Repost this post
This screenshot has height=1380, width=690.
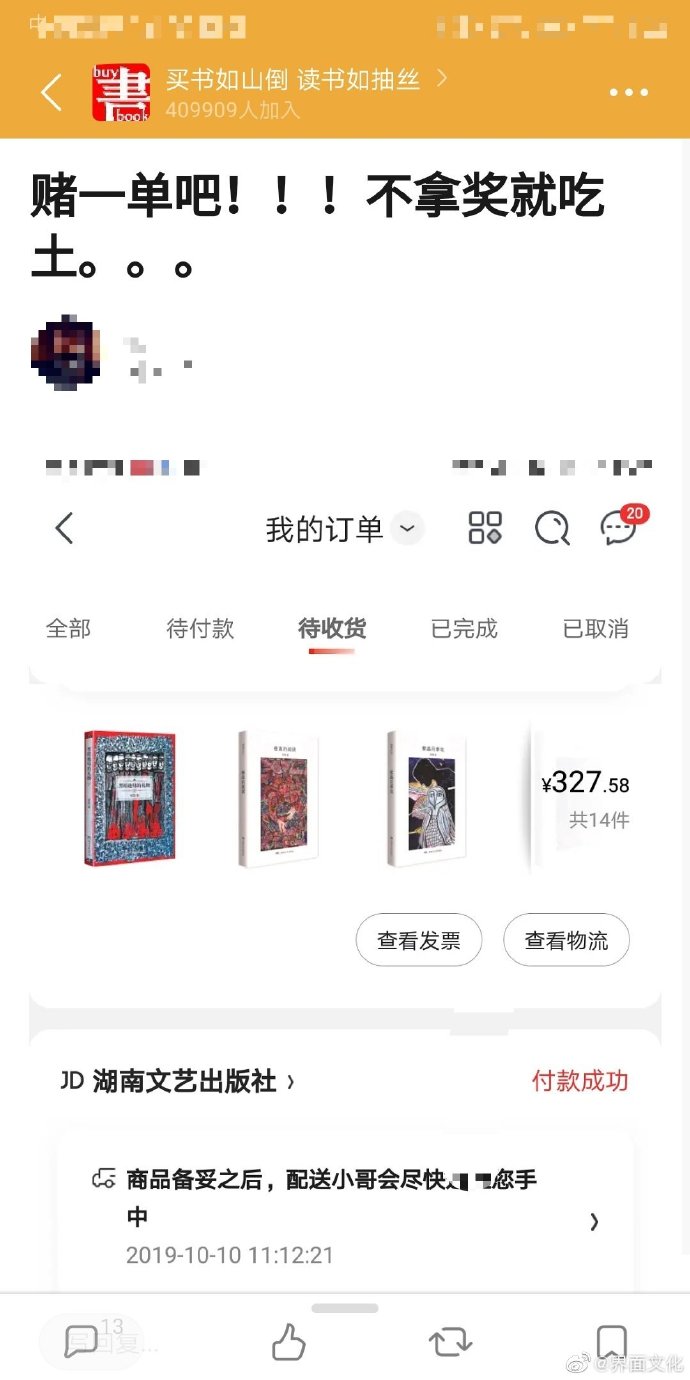point(449,1342)
